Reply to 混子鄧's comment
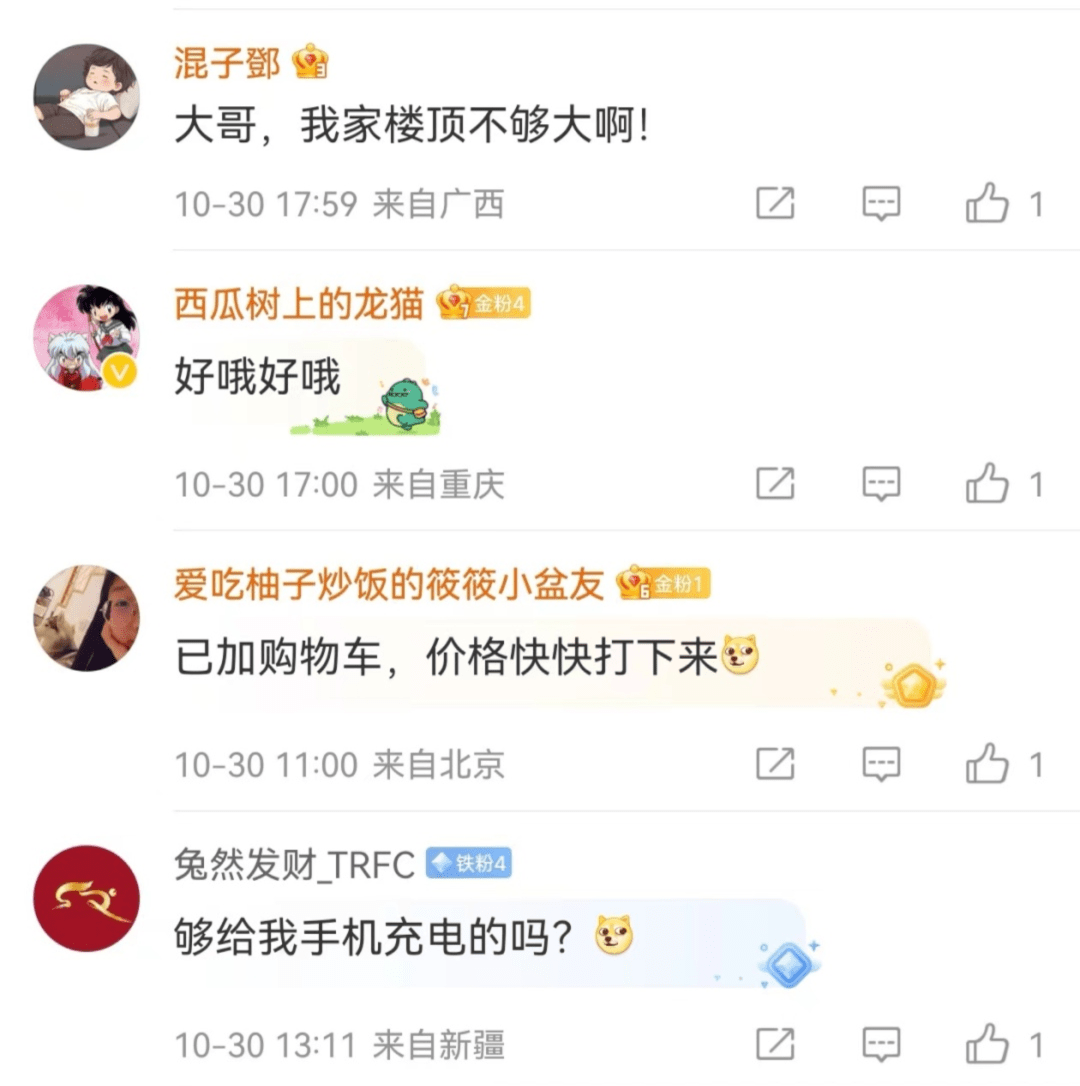 881,203
